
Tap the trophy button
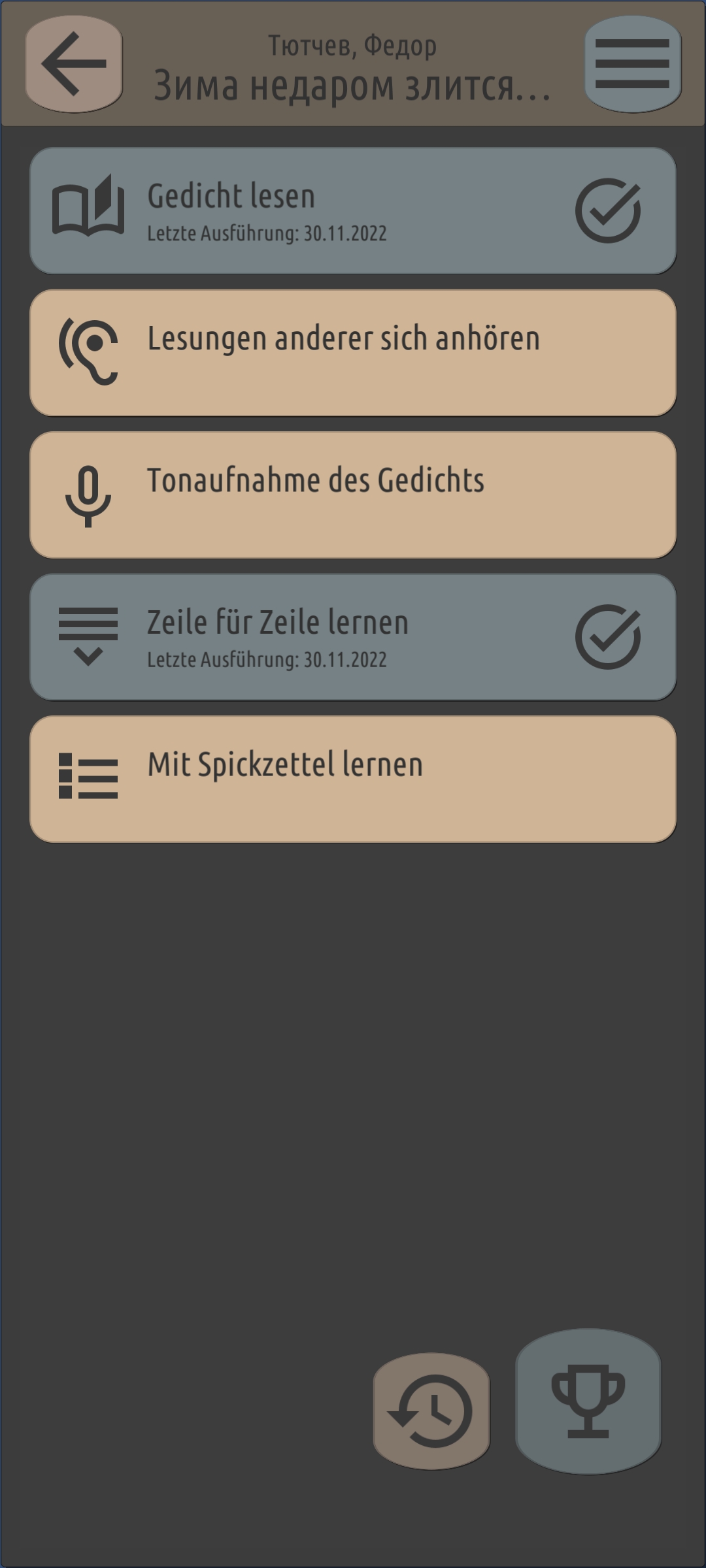click(x=588, y=1401)
